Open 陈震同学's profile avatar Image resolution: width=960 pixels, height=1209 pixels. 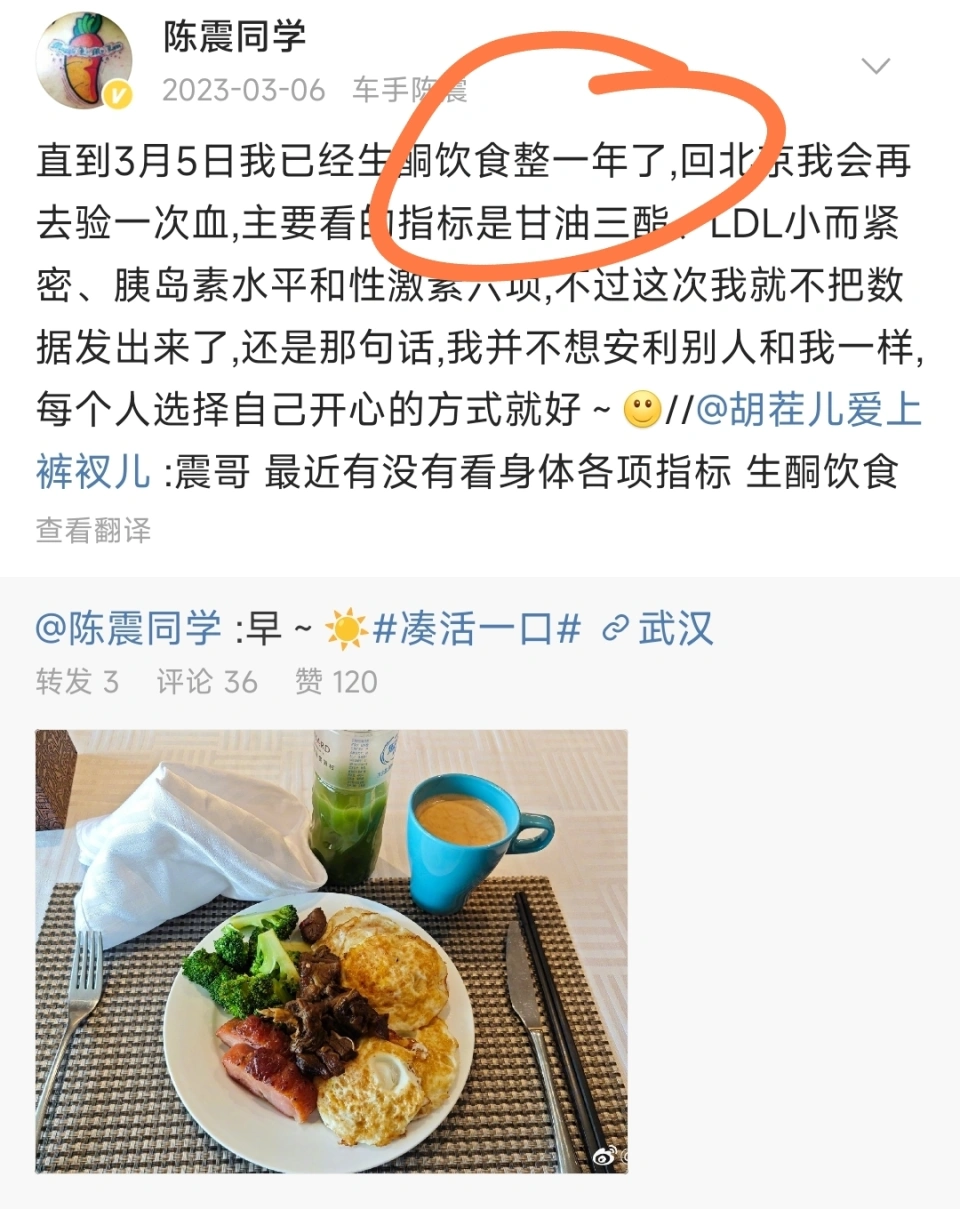[x=84, y=61]
